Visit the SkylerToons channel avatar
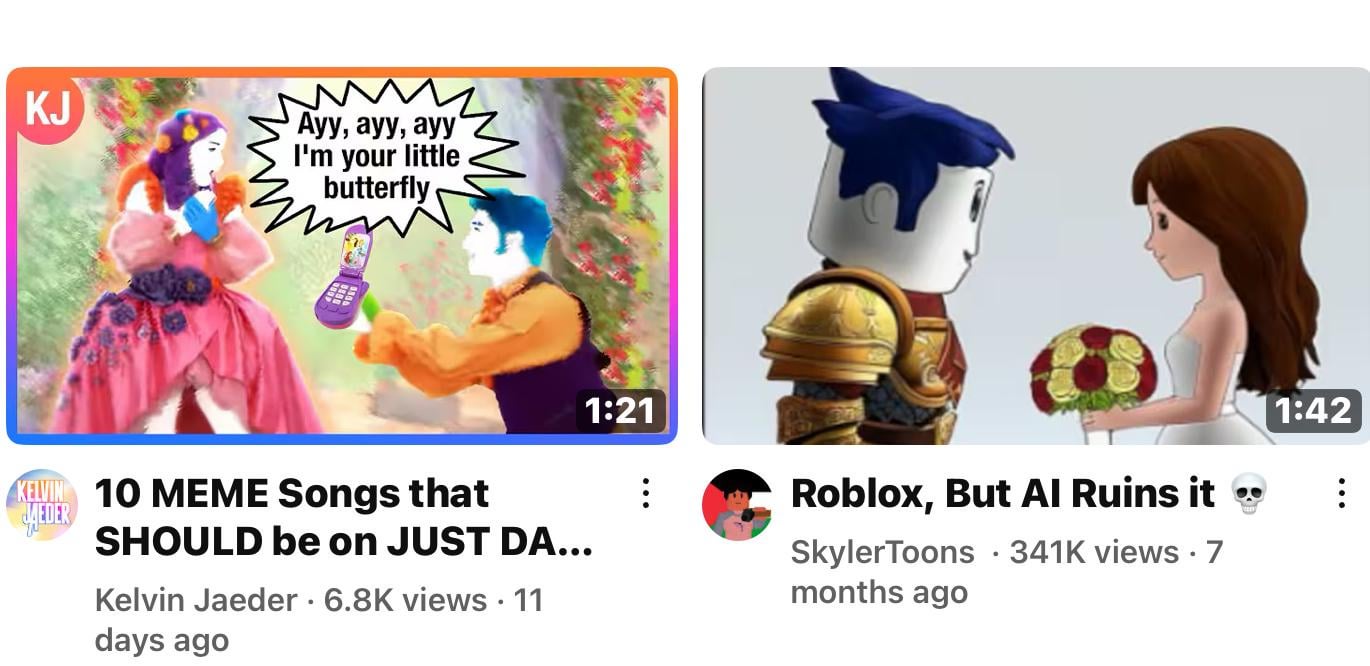 [x=737, y=505]
